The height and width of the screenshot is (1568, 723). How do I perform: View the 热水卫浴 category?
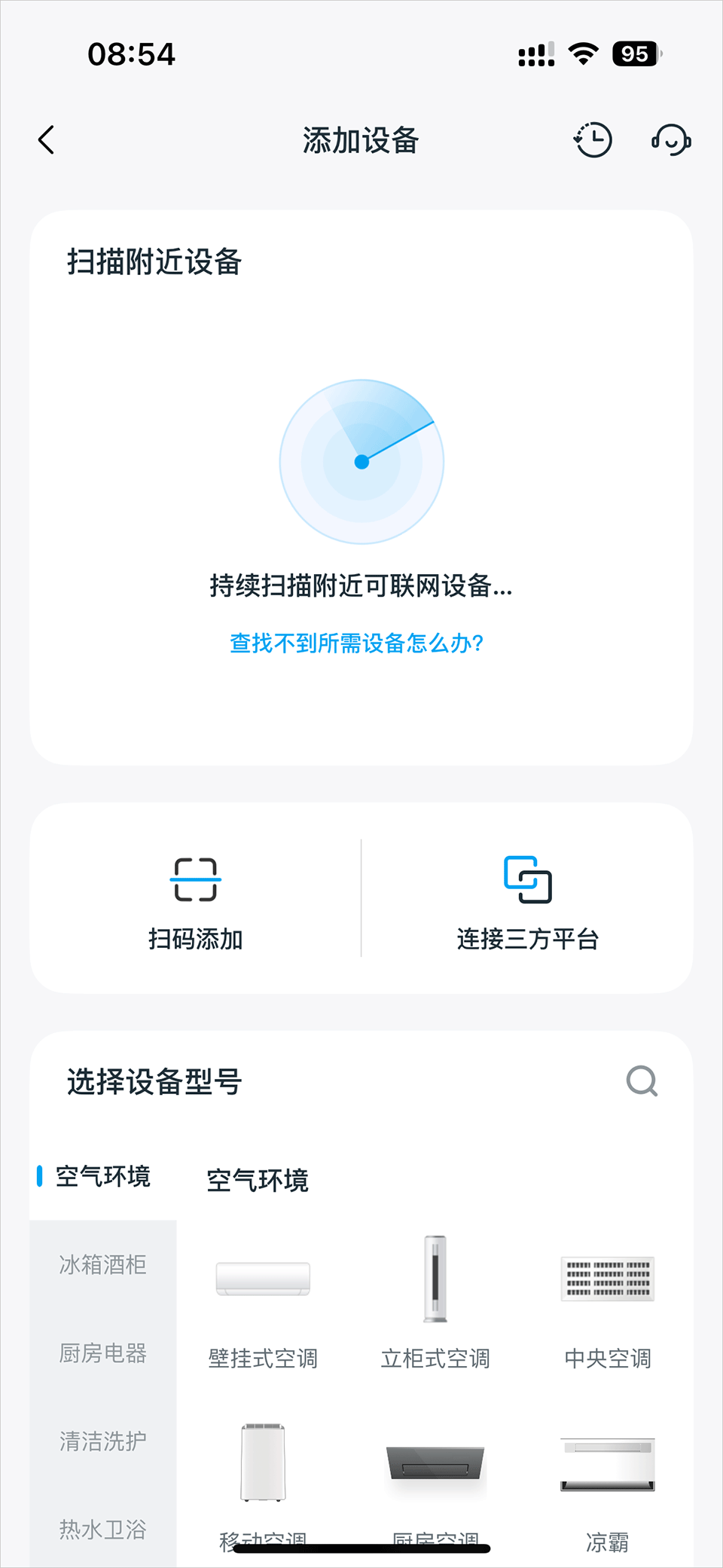pyautogui.click(x=103, y=1530)
